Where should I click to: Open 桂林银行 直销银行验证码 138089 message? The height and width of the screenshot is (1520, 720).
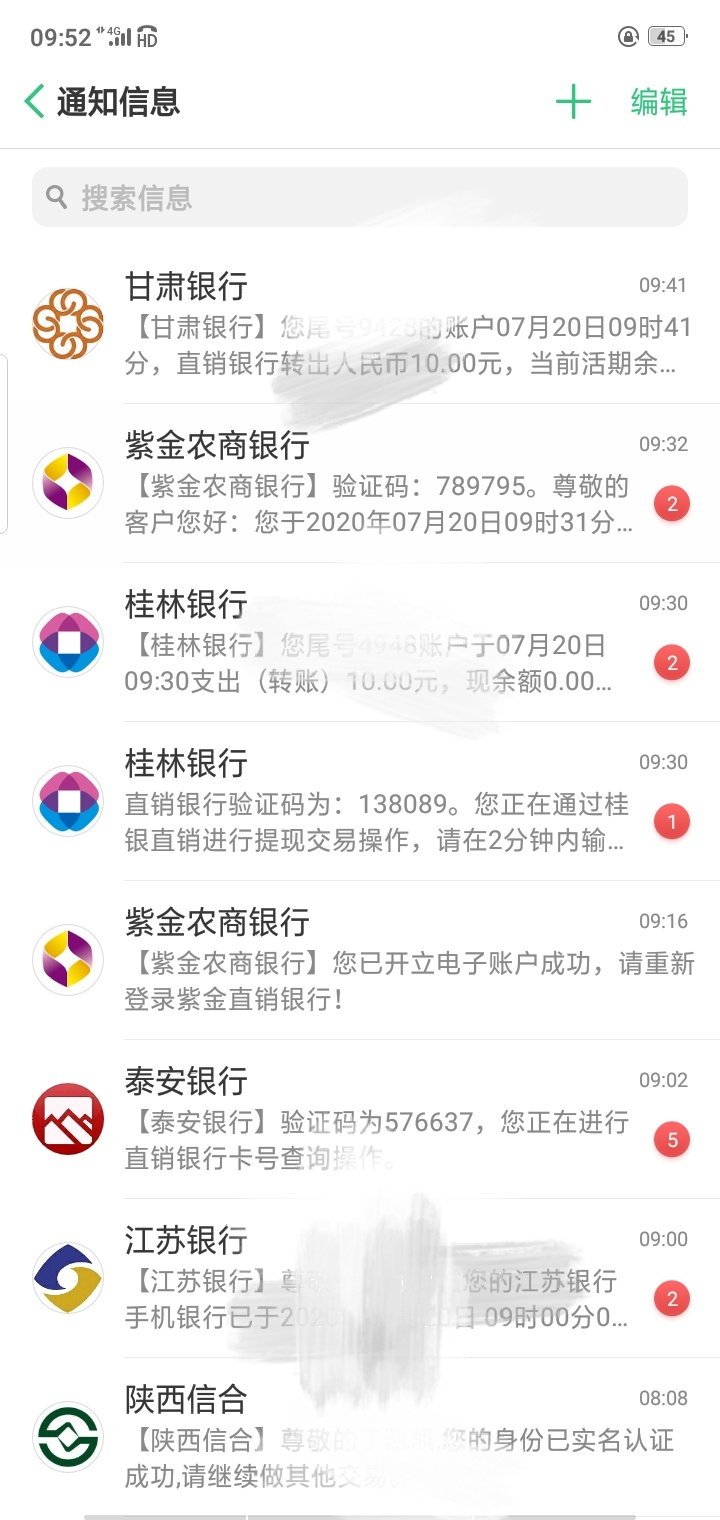point(360,802)
